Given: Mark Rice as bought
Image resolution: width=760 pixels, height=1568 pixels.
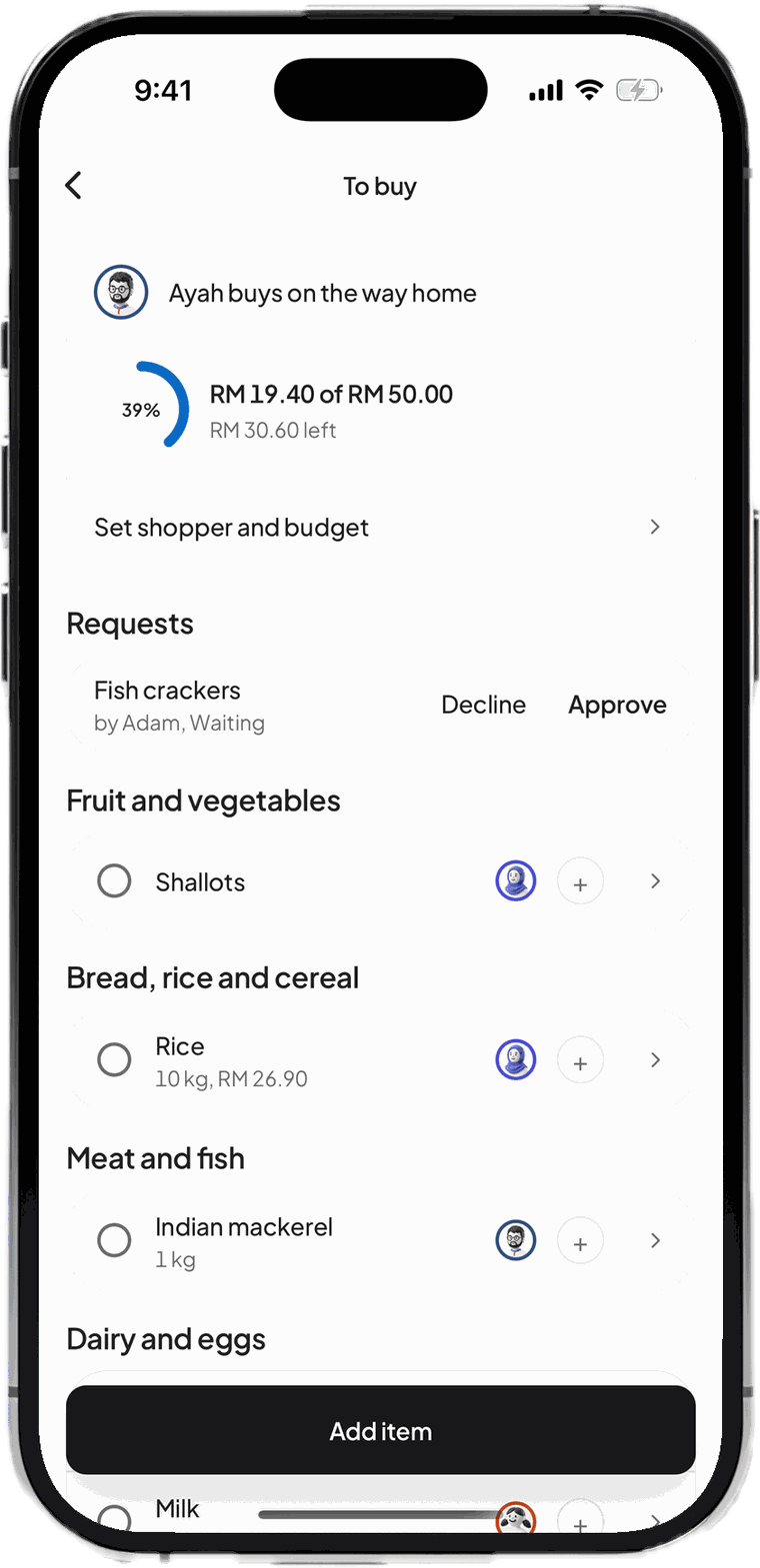Looking at the screenshot, I should coord(114,1059).
